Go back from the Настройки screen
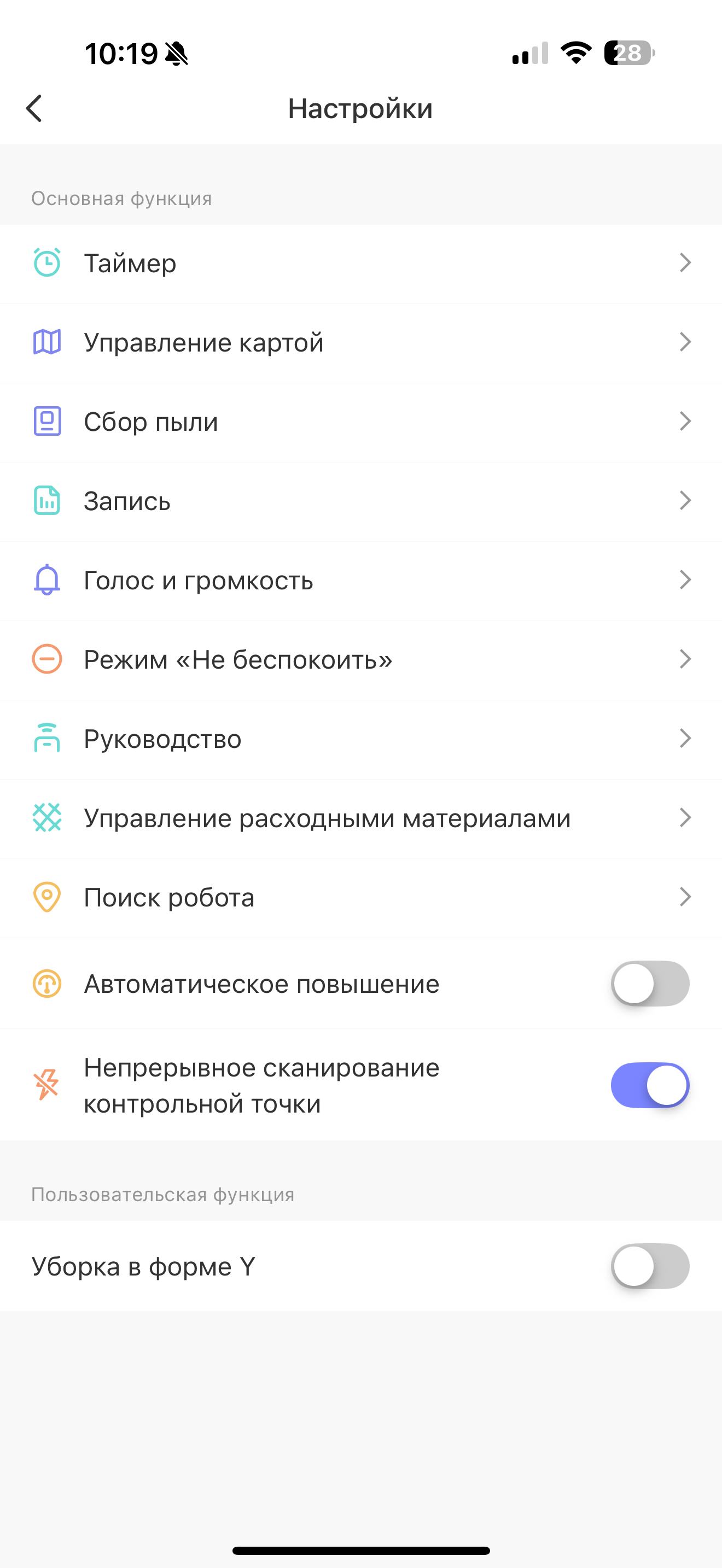Viewport: 722px width, 1568px height. coord(34,108)
